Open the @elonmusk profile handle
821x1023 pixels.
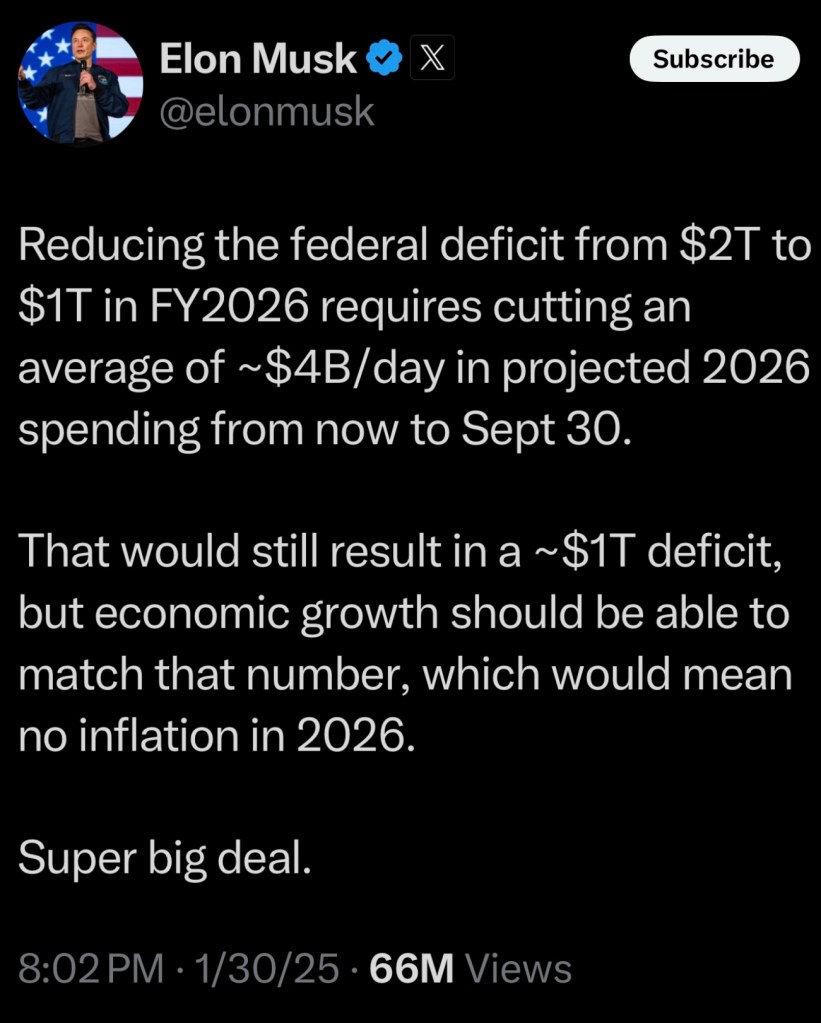coord(267,112)
